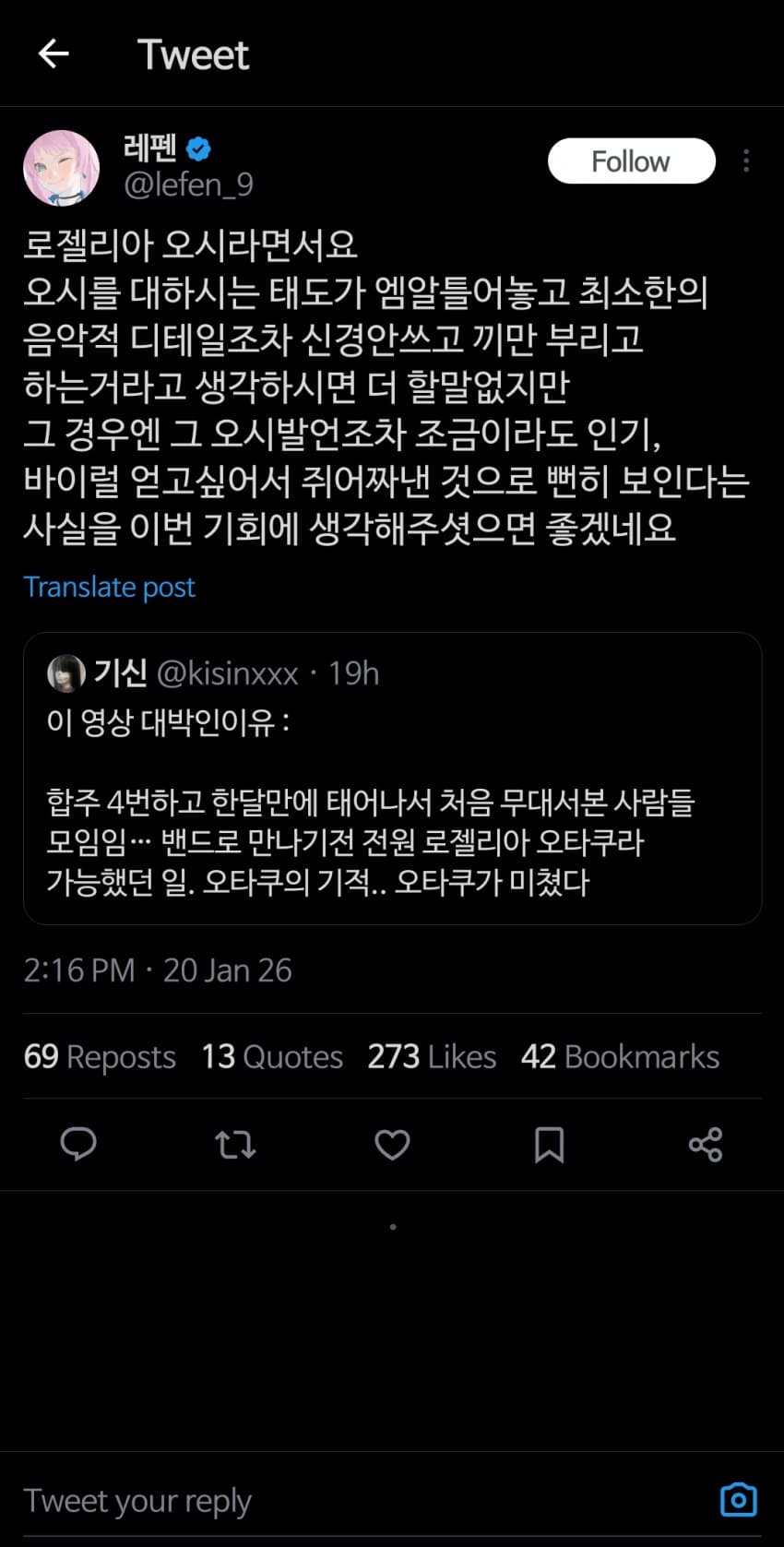The height and width of the screenshot is (1547, 784).
Task: View the 69 Reposts list
Action: [100, 1056]
